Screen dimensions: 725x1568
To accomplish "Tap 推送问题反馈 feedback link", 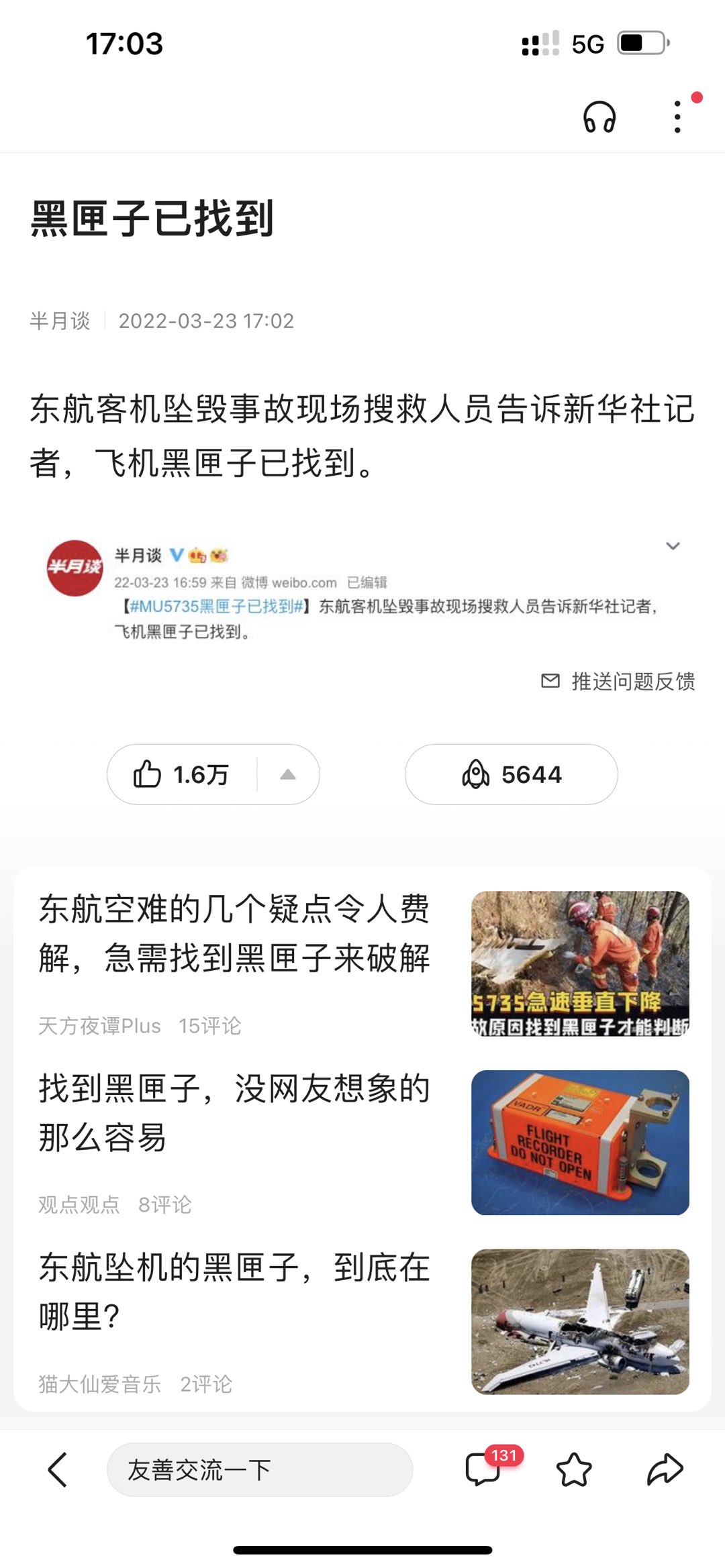I will [x=618, y=682].
